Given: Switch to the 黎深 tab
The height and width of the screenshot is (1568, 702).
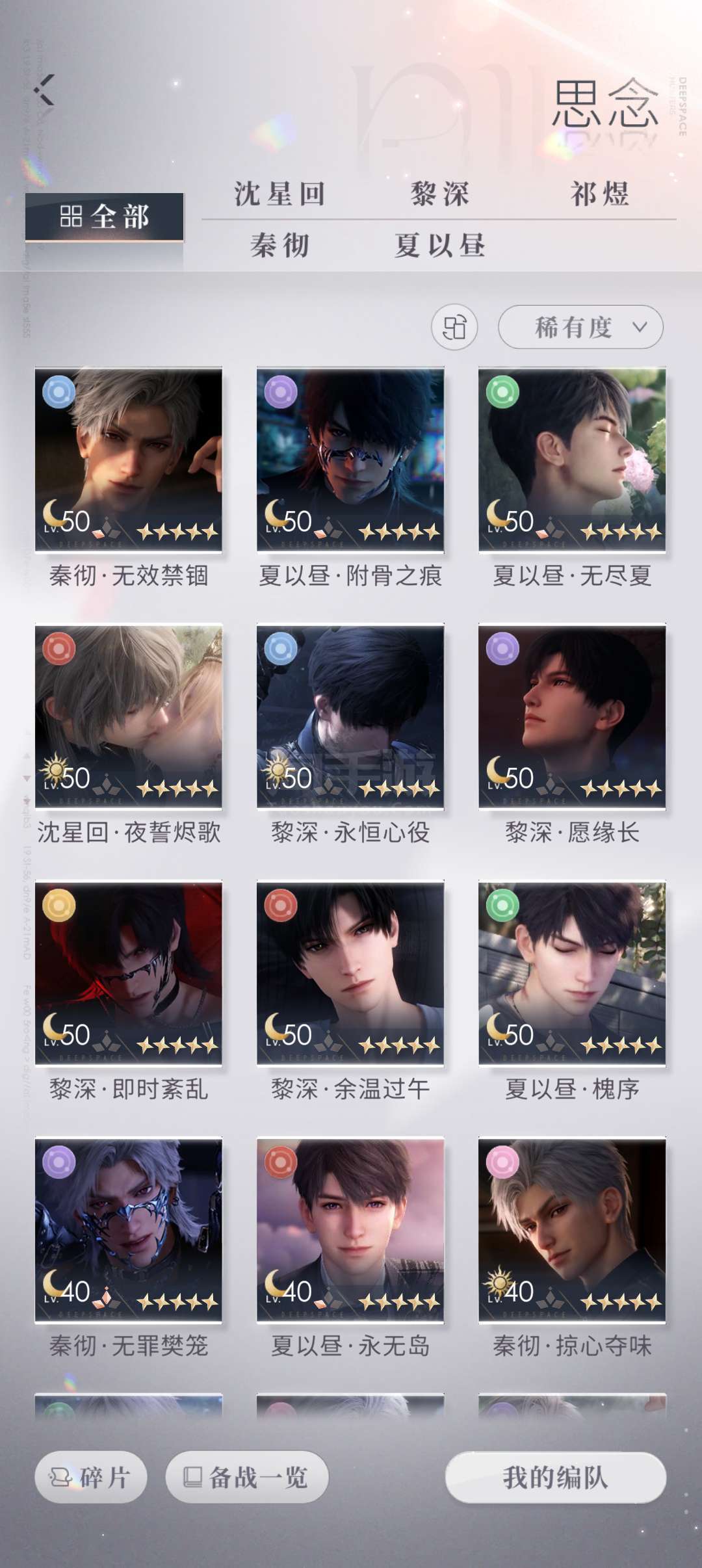Looking at the screenshot, I should tap(439, 194).
